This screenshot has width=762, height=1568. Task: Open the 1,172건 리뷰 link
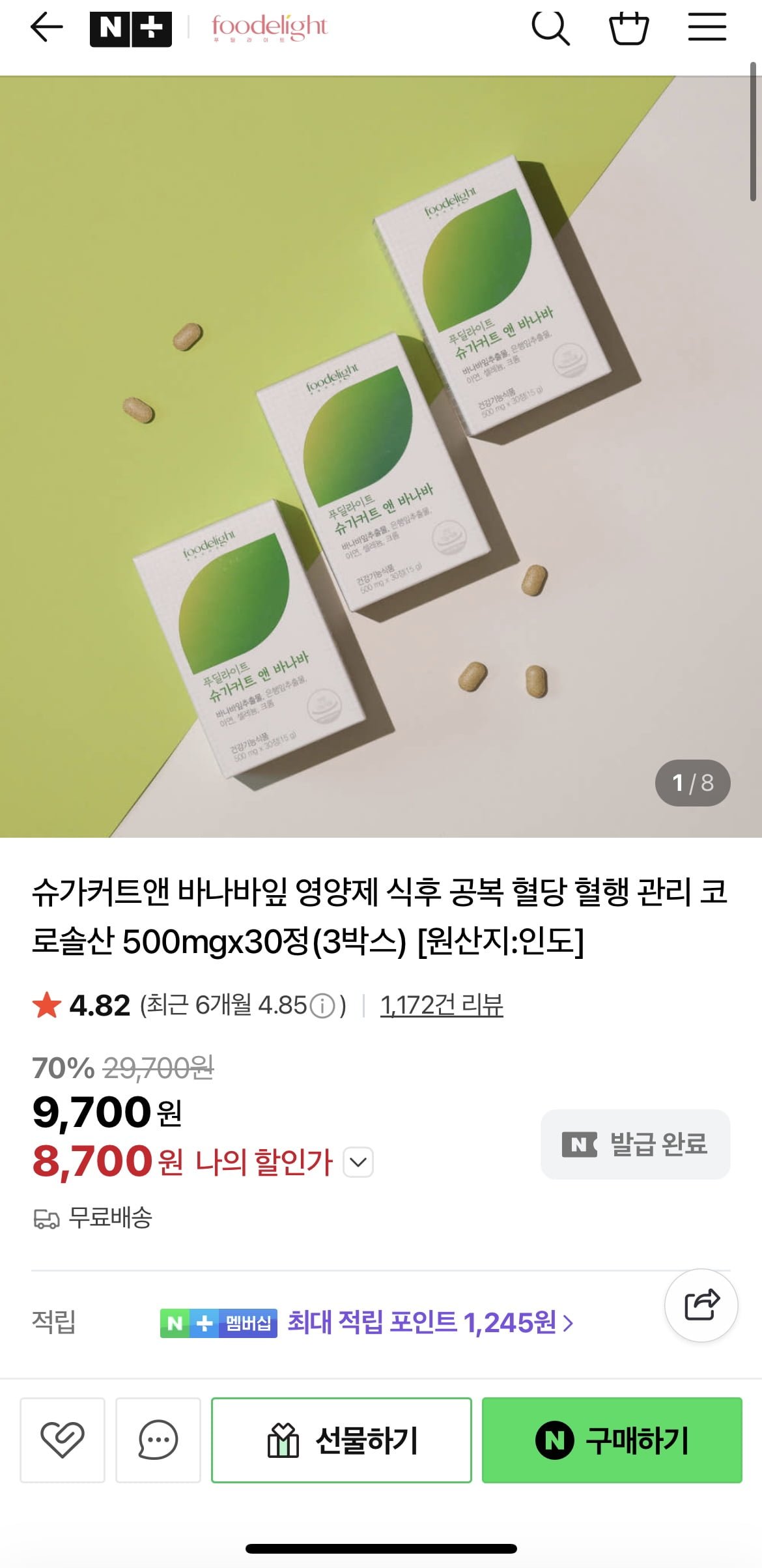pos(442,1005)
